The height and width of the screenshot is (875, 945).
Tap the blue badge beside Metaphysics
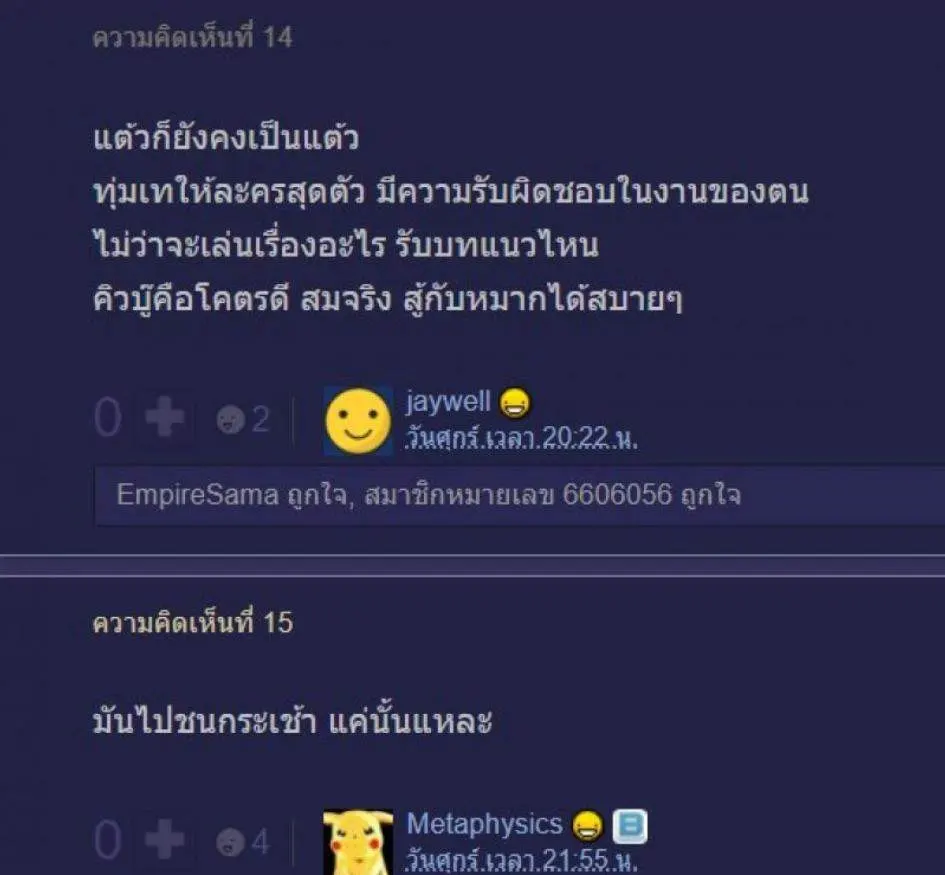[x=630, y=826]
